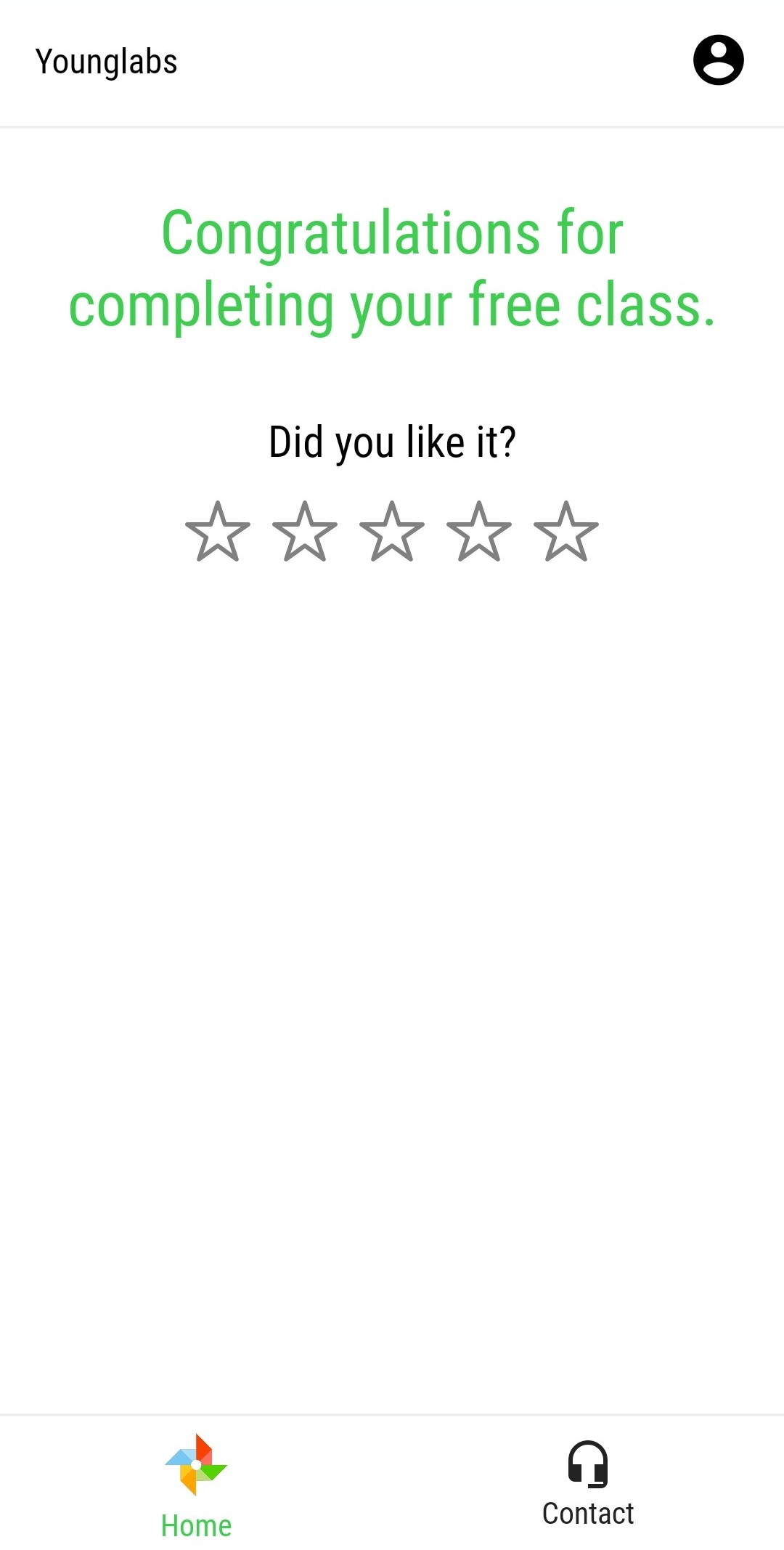The image size is (784, 1550).
Task: Give the class two stars
Action: tap(305, 532)
